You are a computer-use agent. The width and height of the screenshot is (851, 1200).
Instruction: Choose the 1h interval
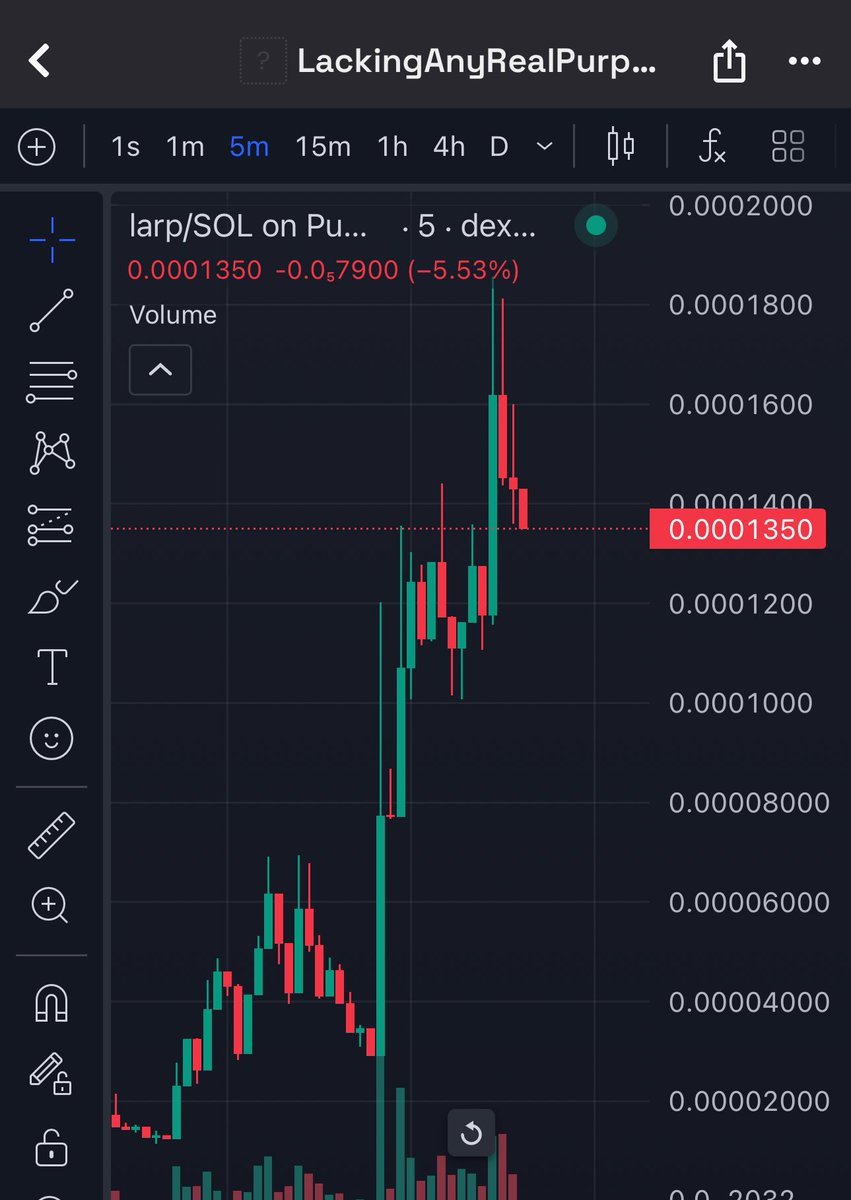tap(392, 147)
